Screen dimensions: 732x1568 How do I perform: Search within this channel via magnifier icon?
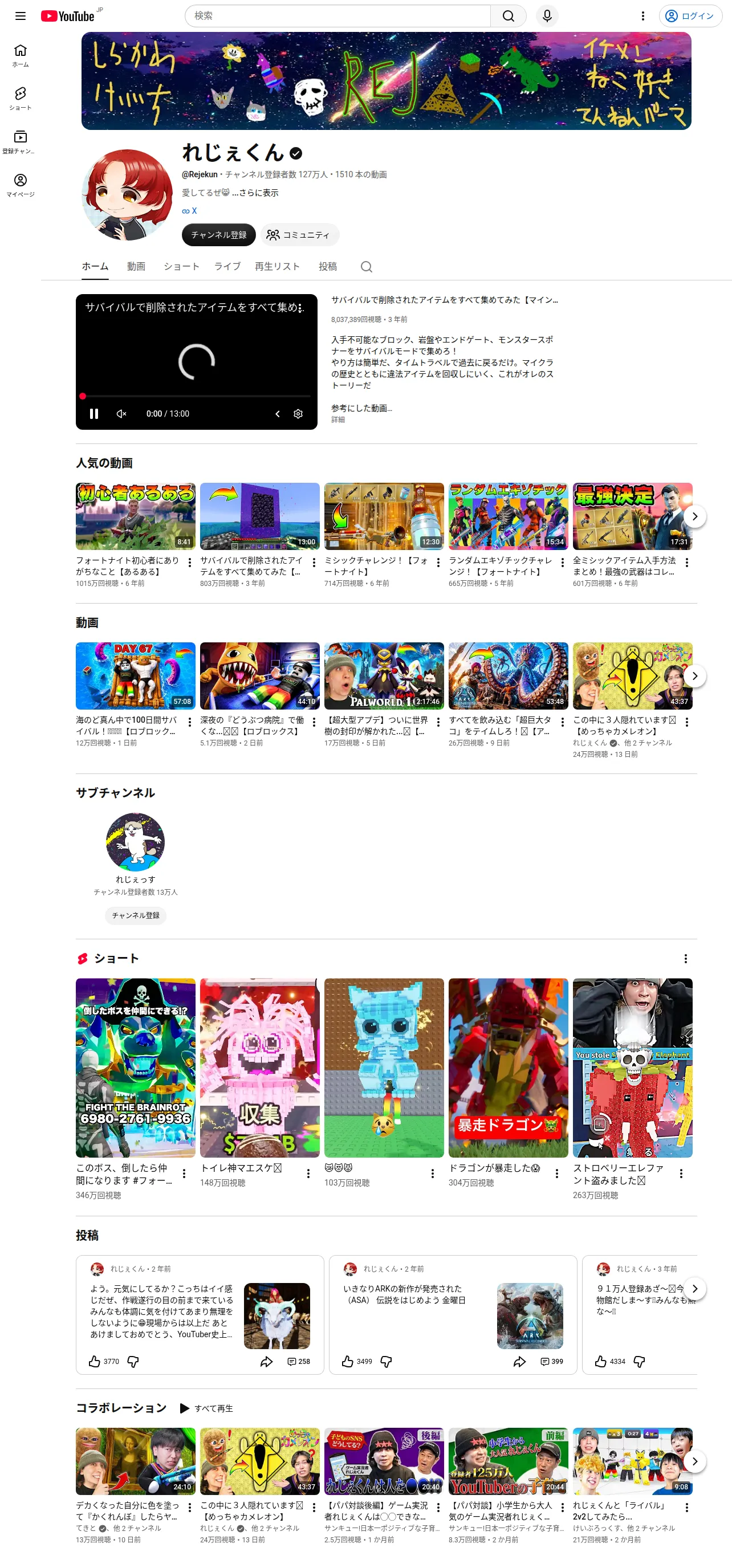coord(366,267)
